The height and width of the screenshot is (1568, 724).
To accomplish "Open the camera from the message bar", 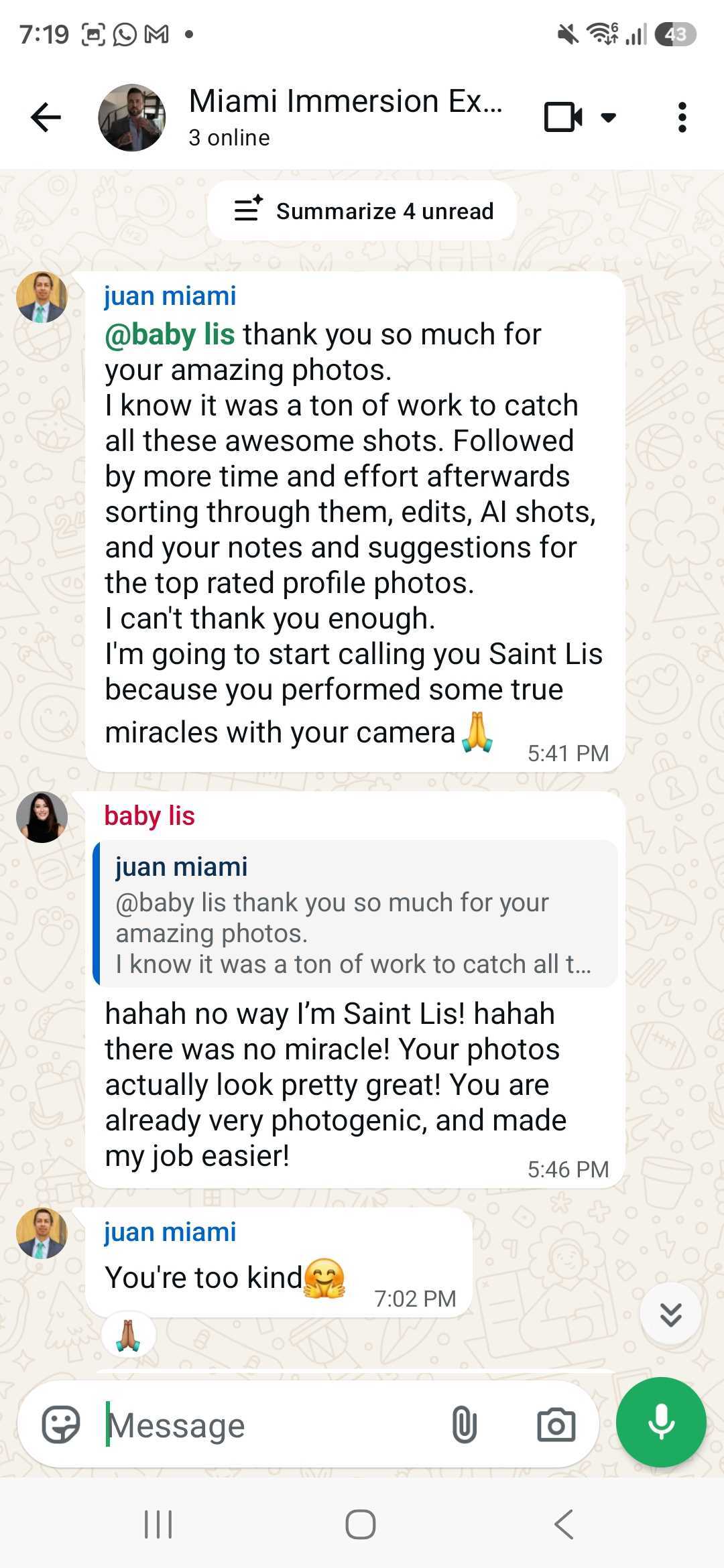I will pyautogui.click(x=556, y=1424).
